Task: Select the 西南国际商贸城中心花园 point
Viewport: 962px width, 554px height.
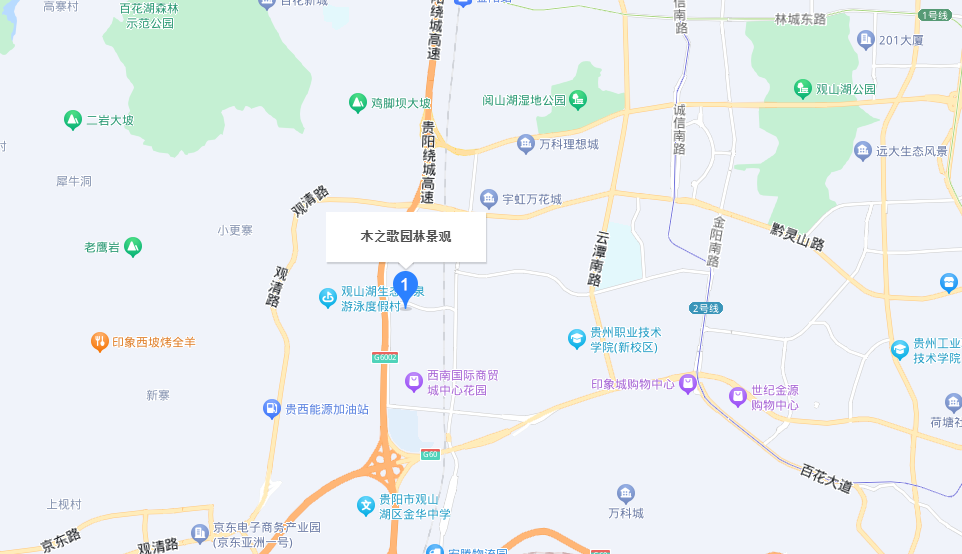Action: point(413,381)
